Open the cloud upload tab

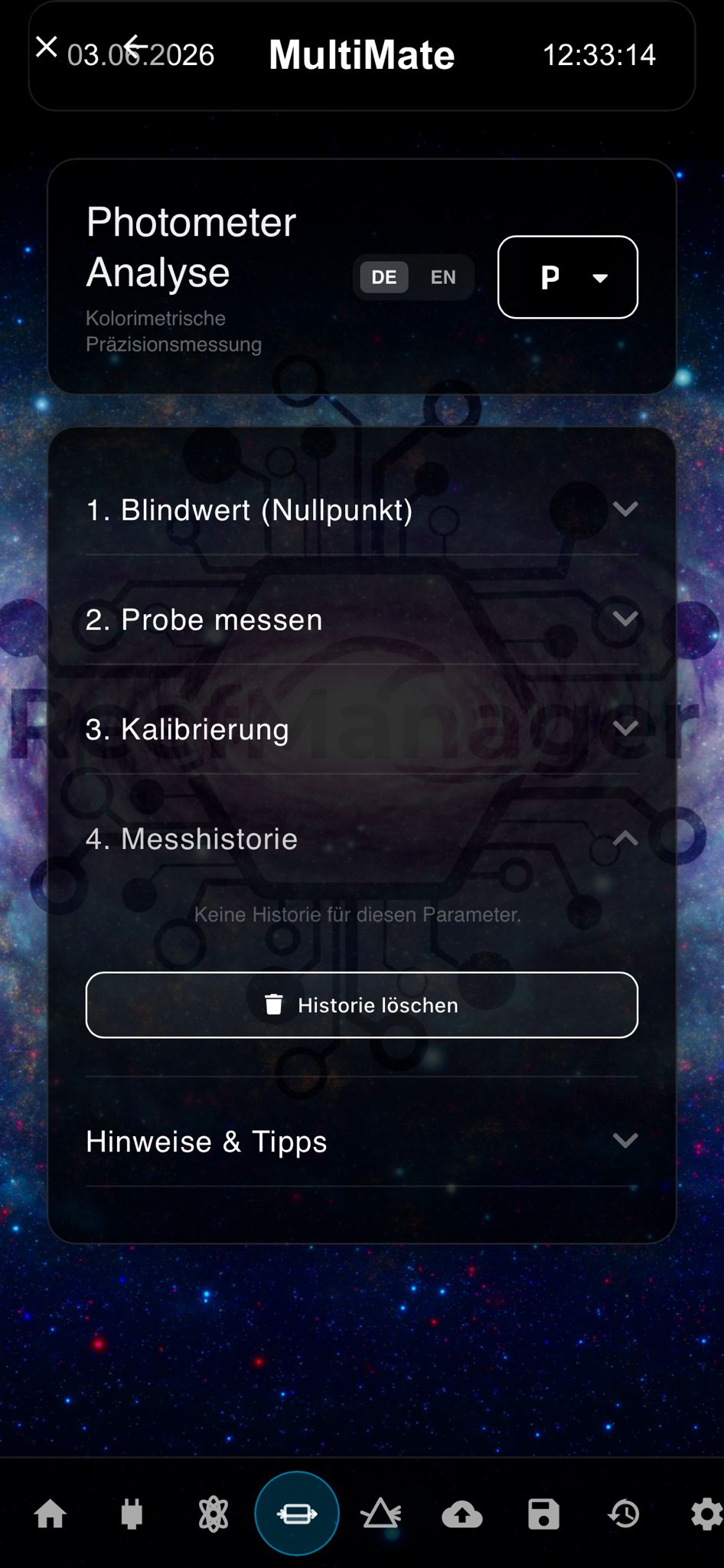462,1514
